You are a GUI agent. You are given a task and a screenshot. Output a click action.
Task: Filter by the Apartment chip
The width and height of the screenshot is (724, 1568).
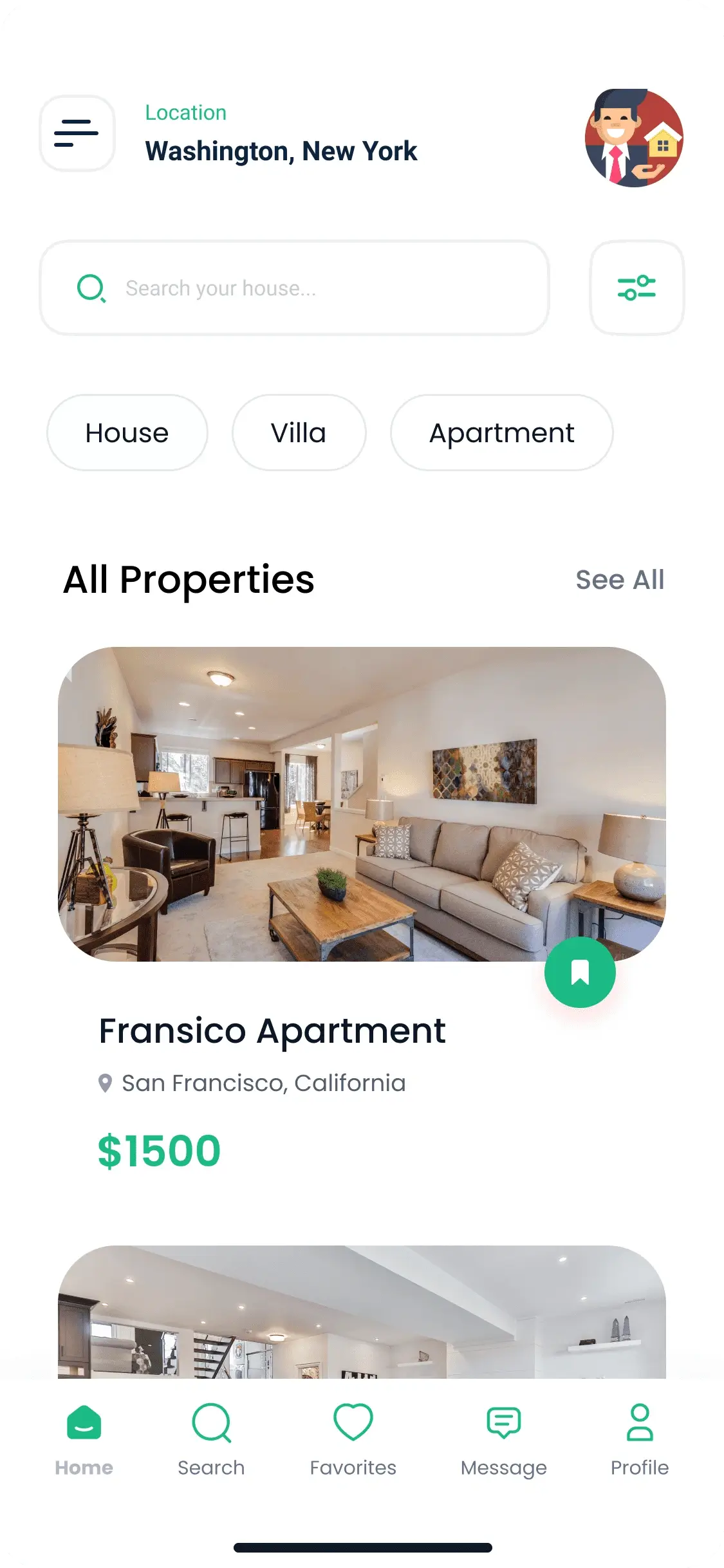[x=501, y=433]
